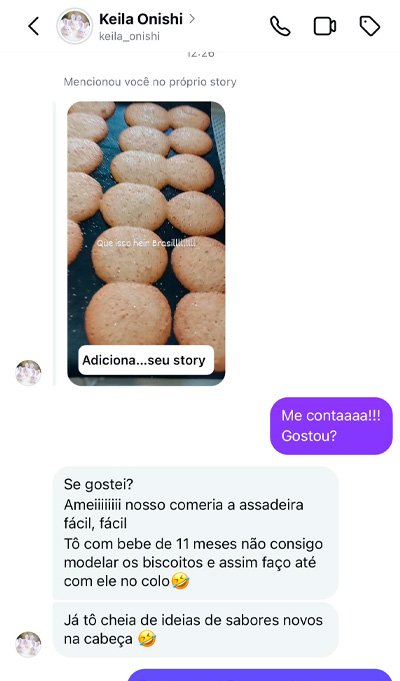
Task: Open Keila Onishi's header profile picture
Action: click(x=75, y=26)
